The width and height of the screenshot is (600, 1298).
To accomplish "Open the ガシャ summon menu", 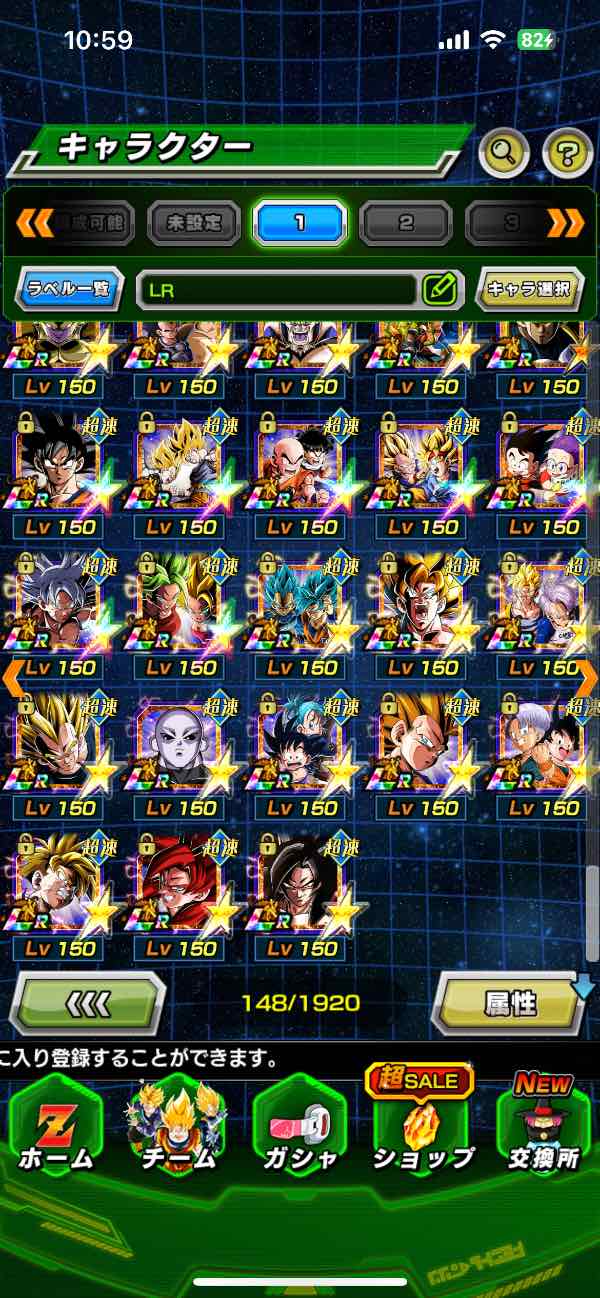I will [298, 1128].
